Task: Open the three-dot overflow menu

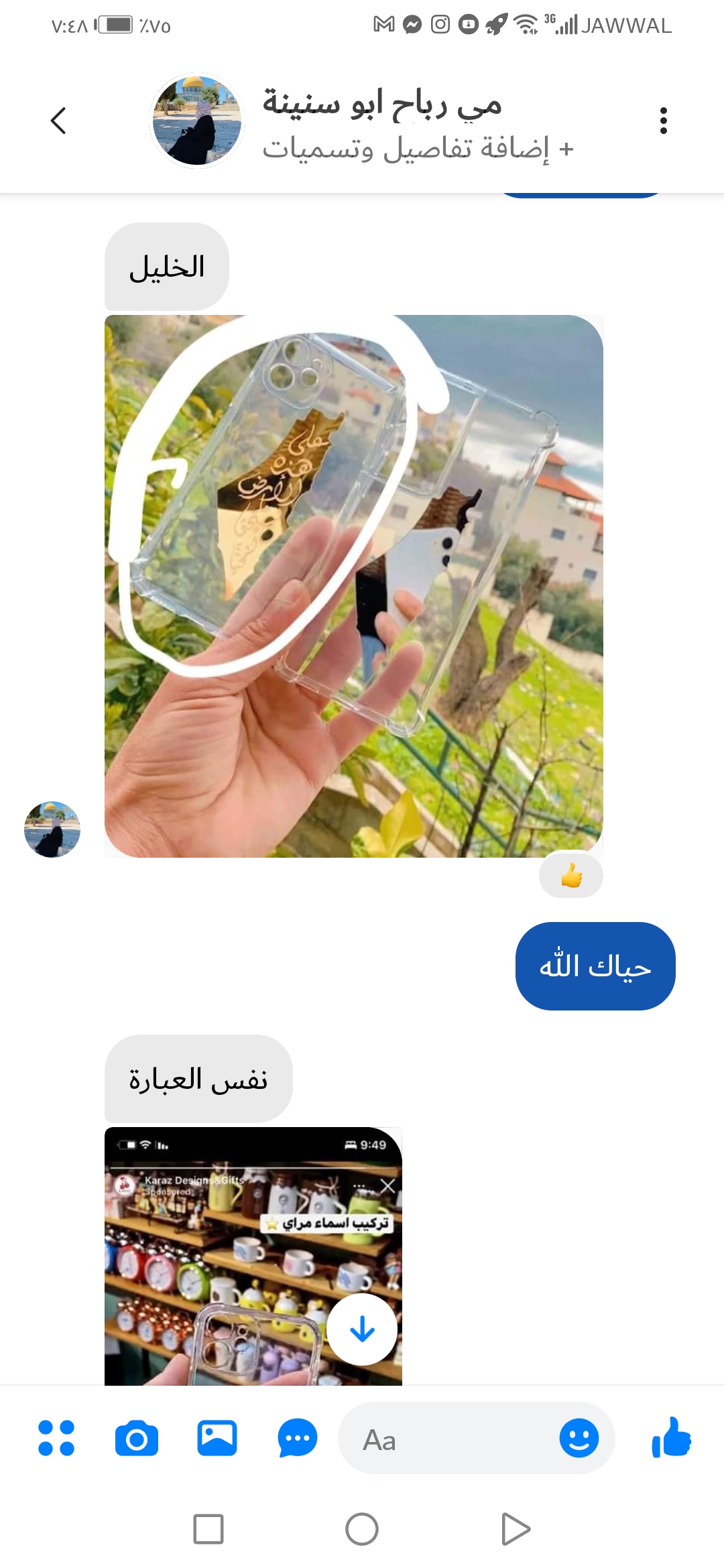Action: tap(663, 121)
